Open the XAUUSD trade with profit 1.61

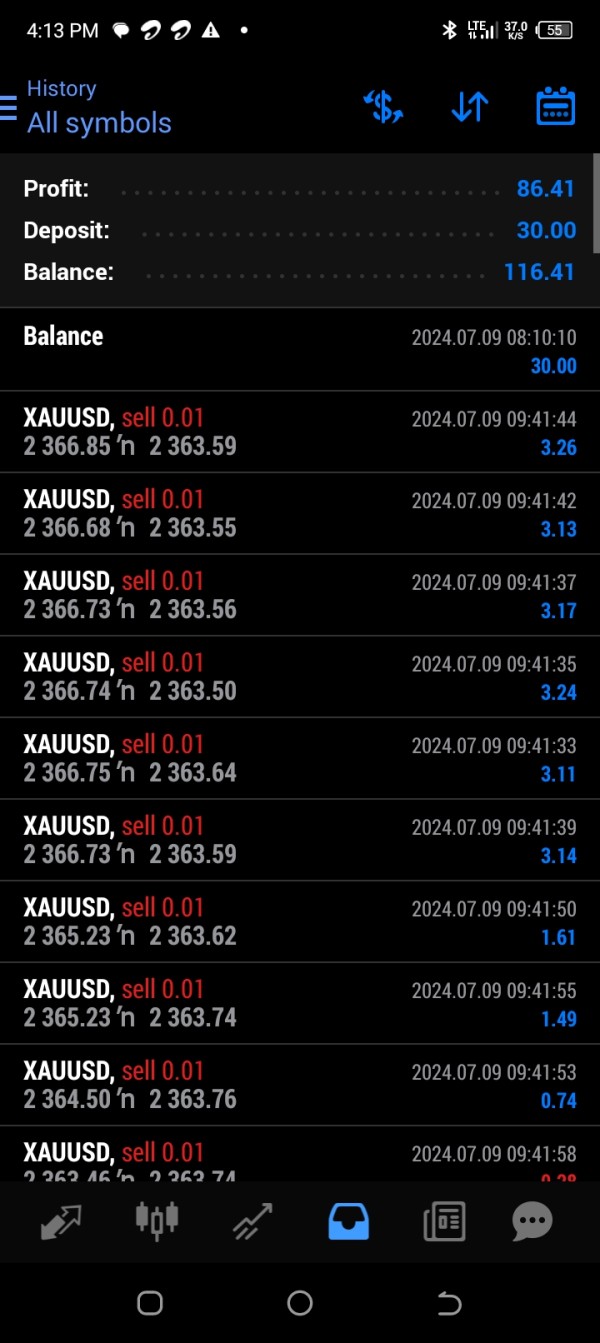tap(300, 922)
